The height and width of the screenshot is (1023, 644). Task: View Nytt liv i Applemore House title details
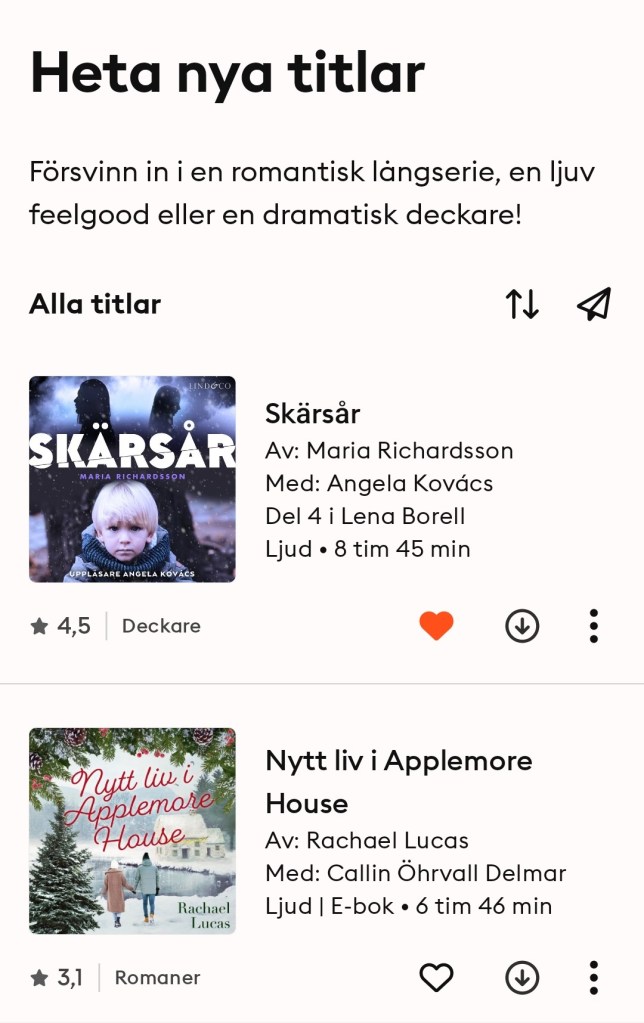(398, 781)
